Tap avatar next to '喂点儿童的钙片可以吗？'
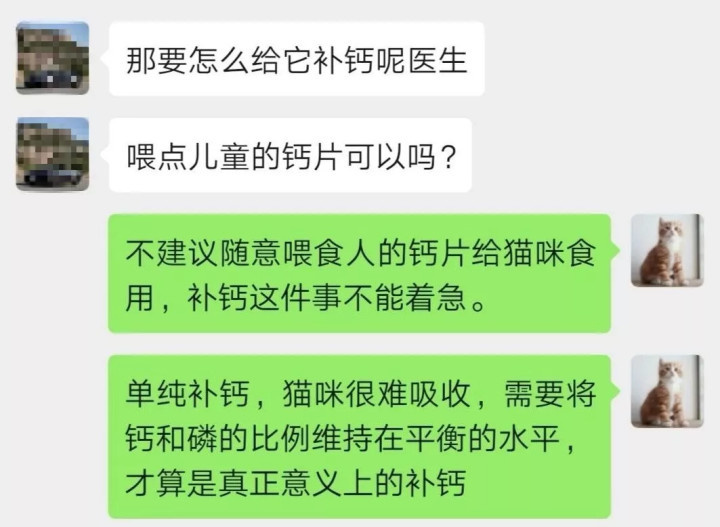This screenshot has height=527, width=720. (x=52, y=154)
